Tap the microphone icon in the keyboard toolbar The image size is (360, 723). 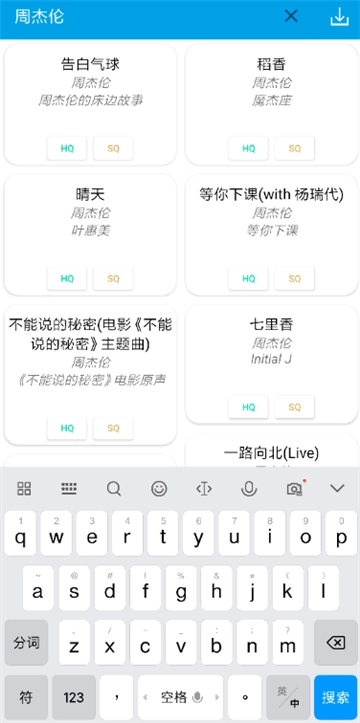249,488
